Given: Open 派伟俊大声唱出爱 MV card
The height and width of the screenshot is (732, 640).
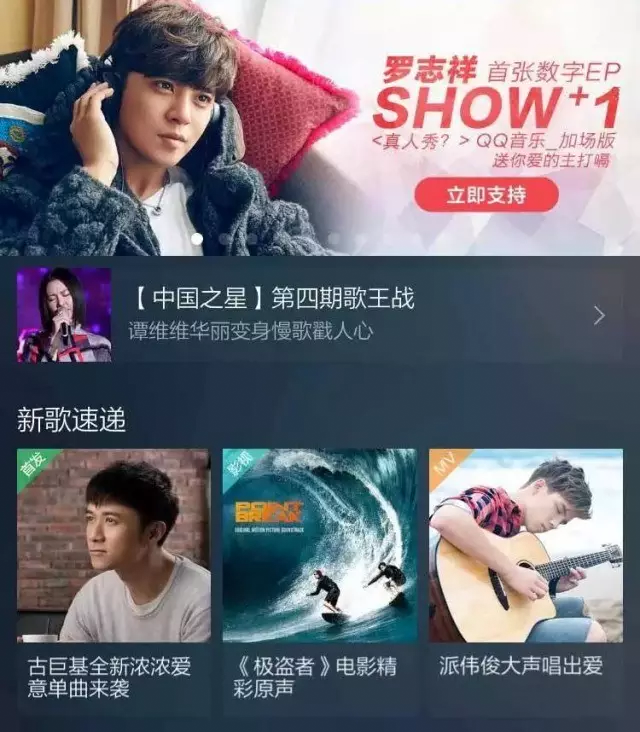Looking at the screenshot, I should [526, 579].
